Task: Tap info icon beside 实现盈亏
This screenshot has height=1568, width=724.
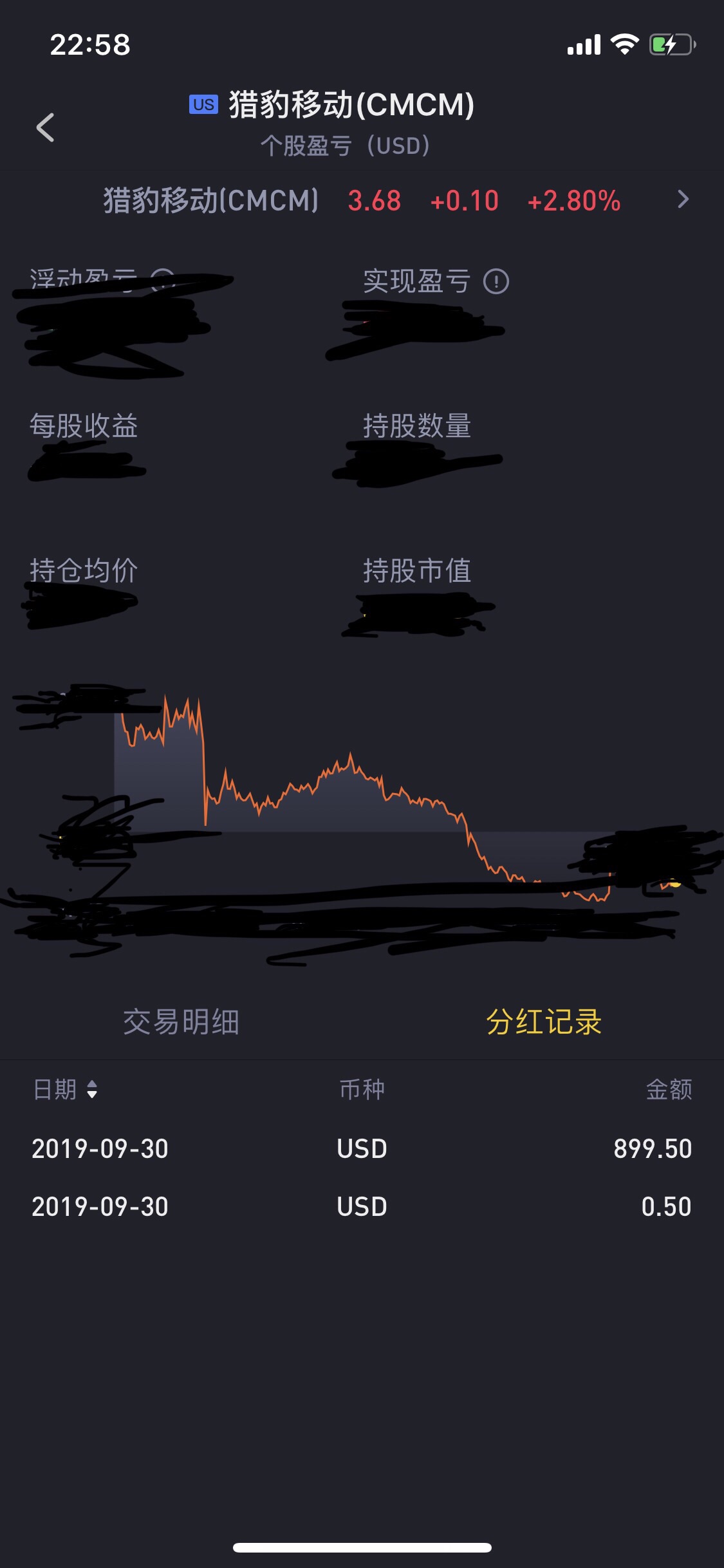Action: pyautogui.click(x=496, y=281)
